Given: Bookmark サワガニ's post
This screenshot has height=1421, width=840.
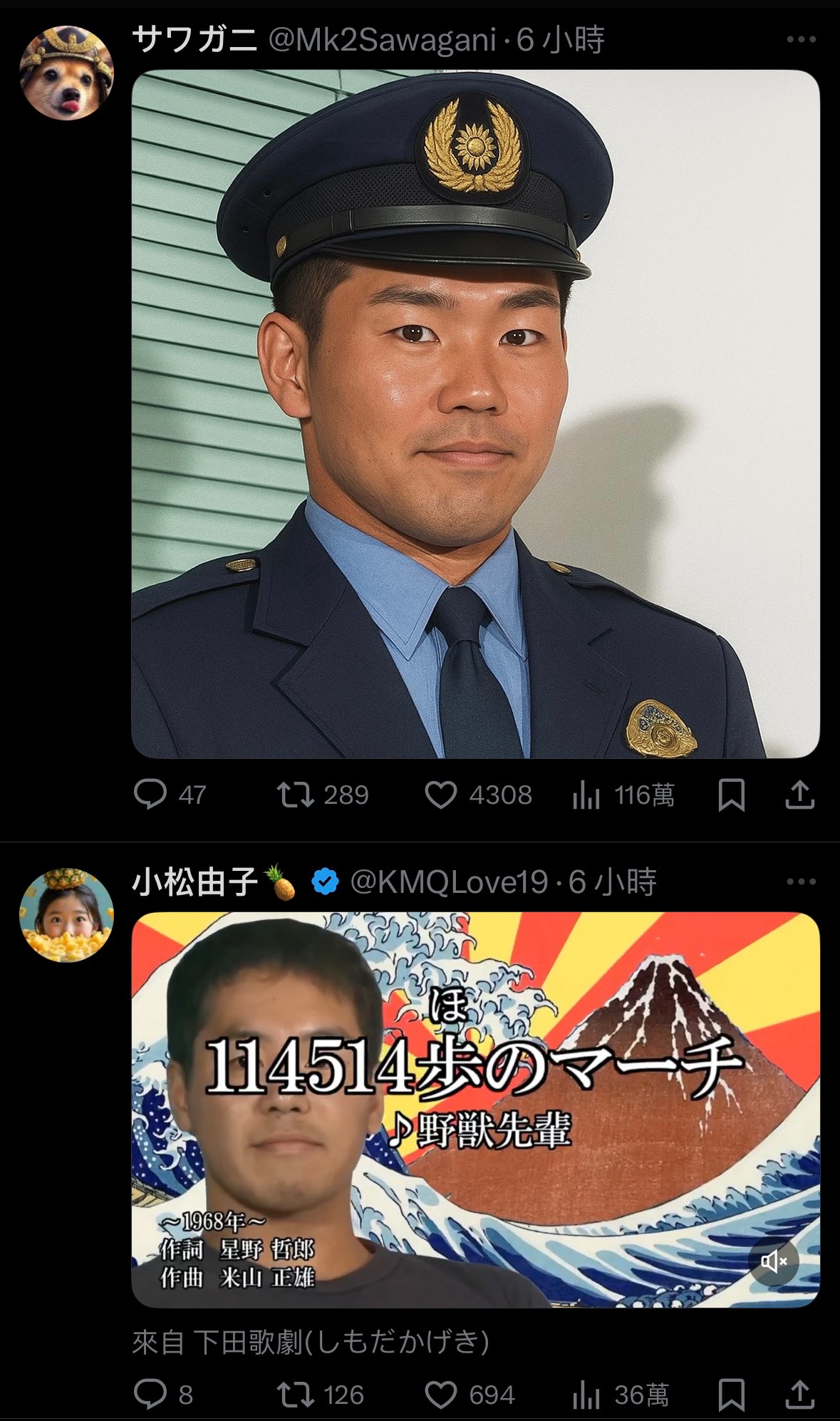Looking at the screenshot, I should pos(732,795).
